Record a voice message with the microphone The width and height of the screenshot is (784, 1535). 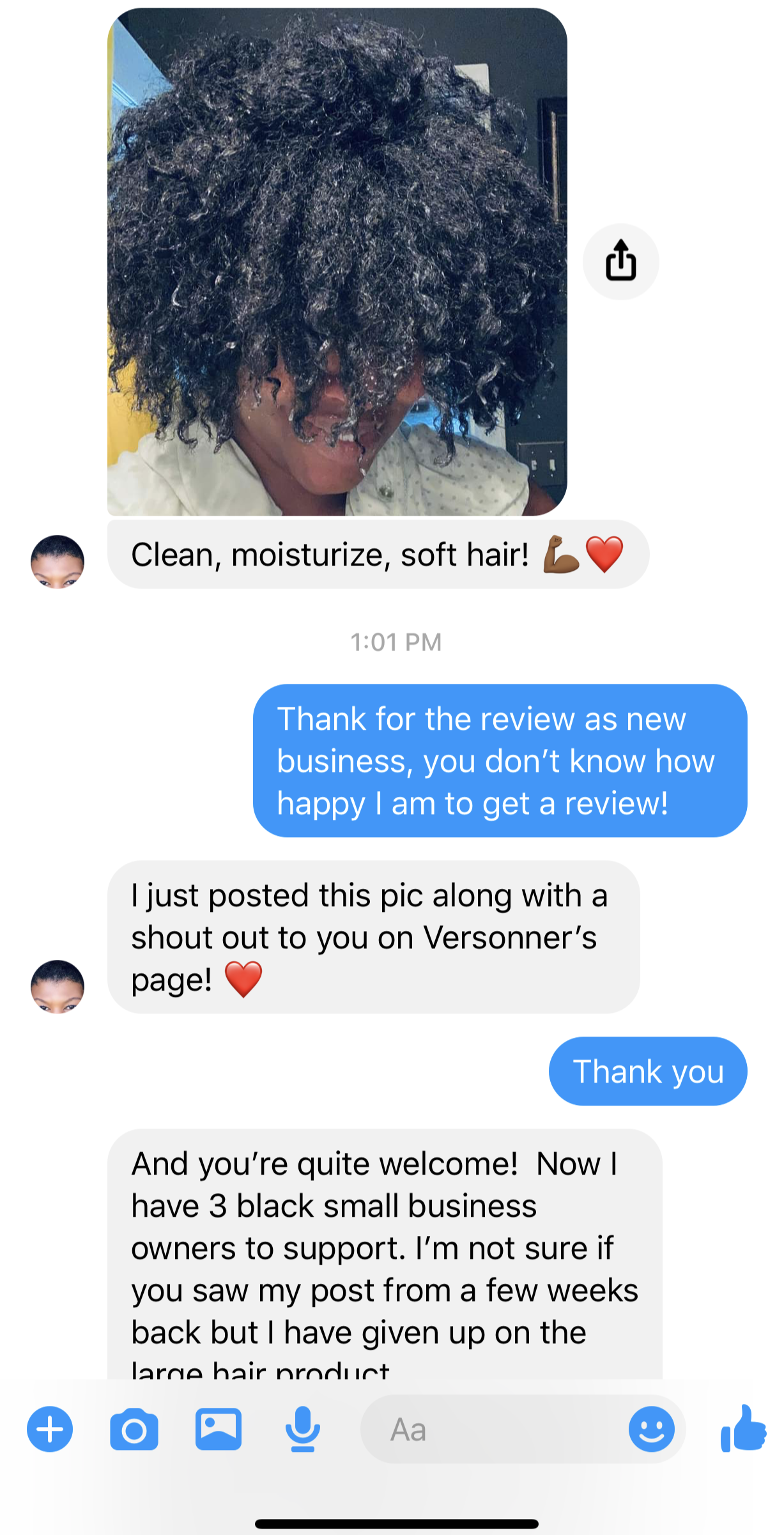click(x=302, y=1429)
